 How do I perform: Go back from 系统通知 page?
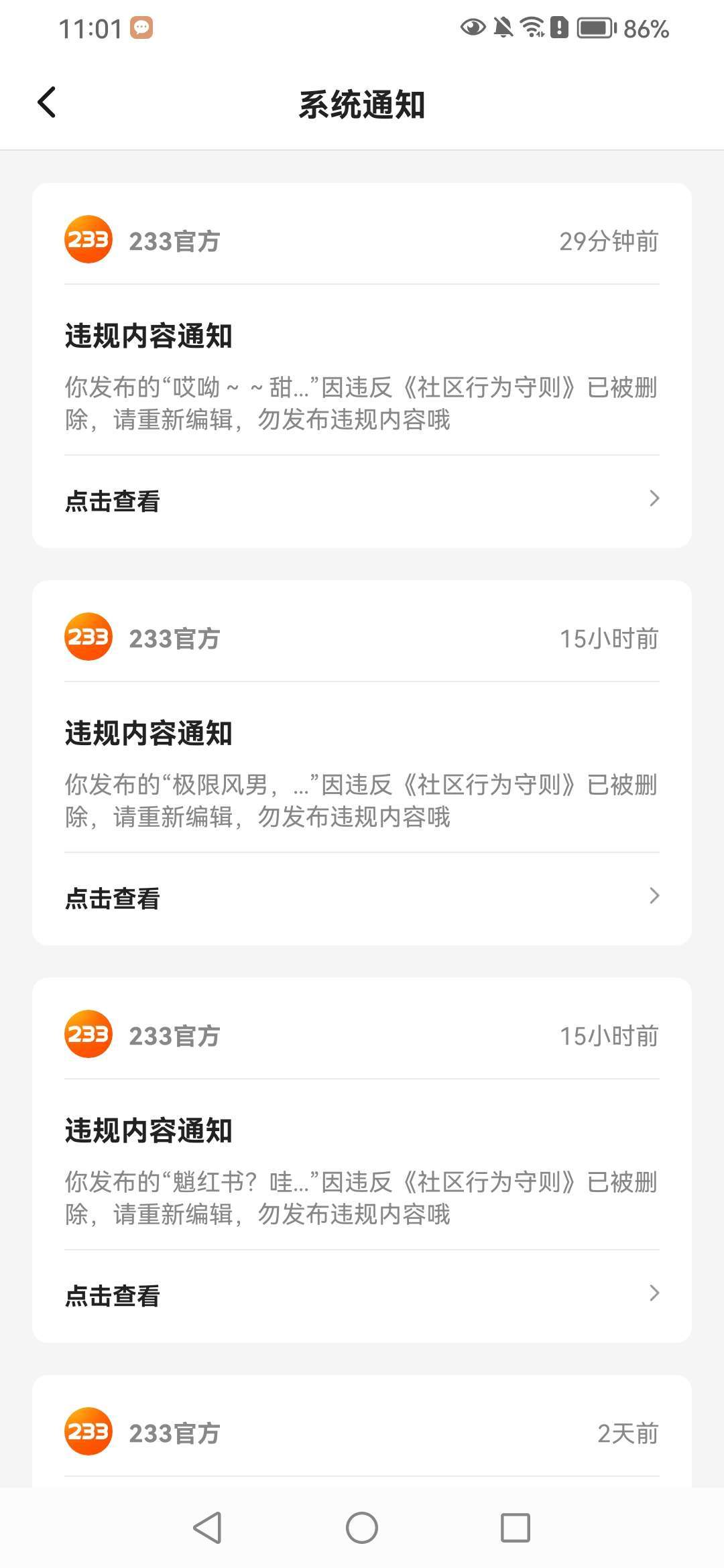point(47,103)
